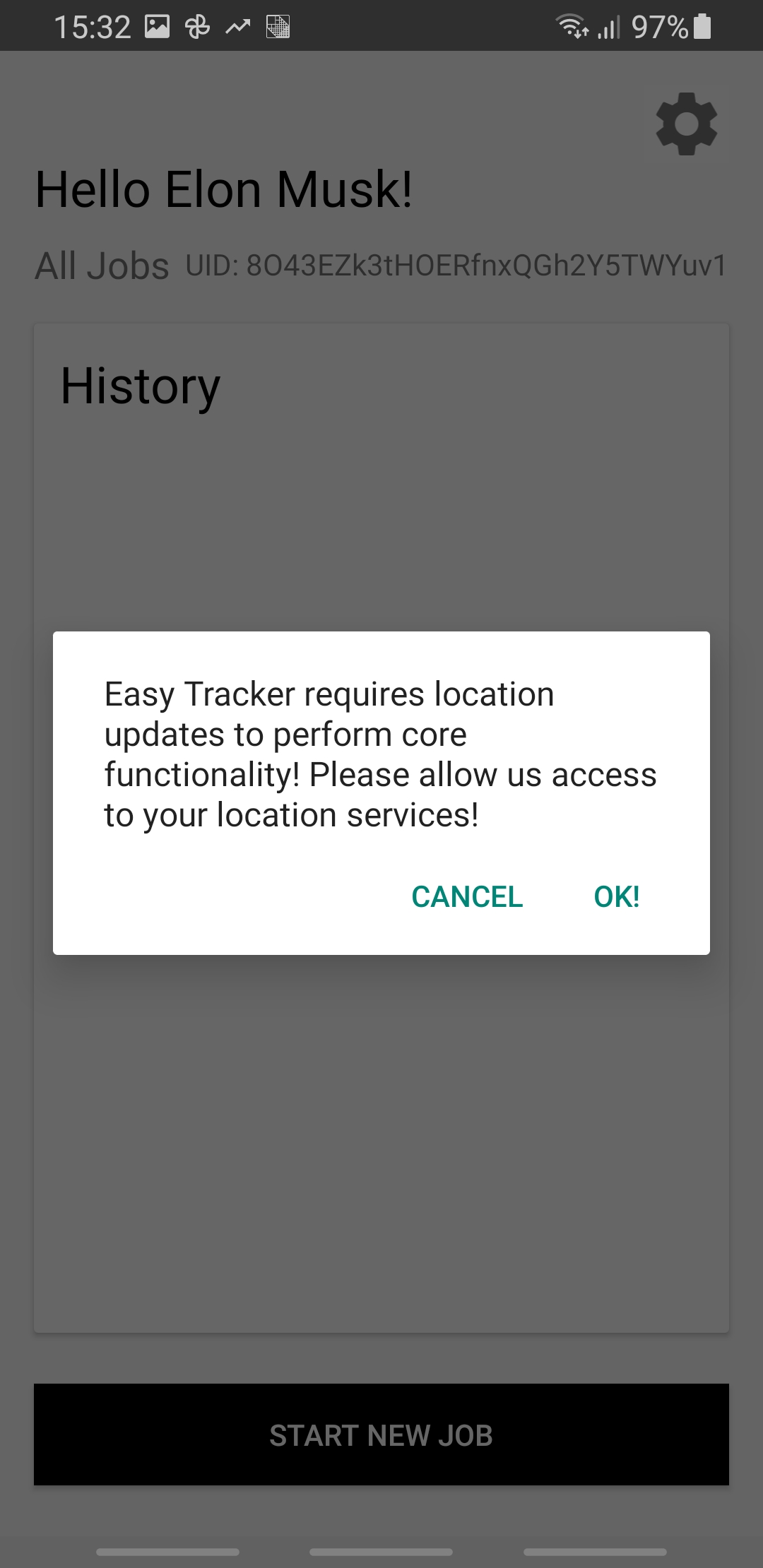763x1568 pixels.
Task: Tap the image notification icon
Action: click(157, 25)
